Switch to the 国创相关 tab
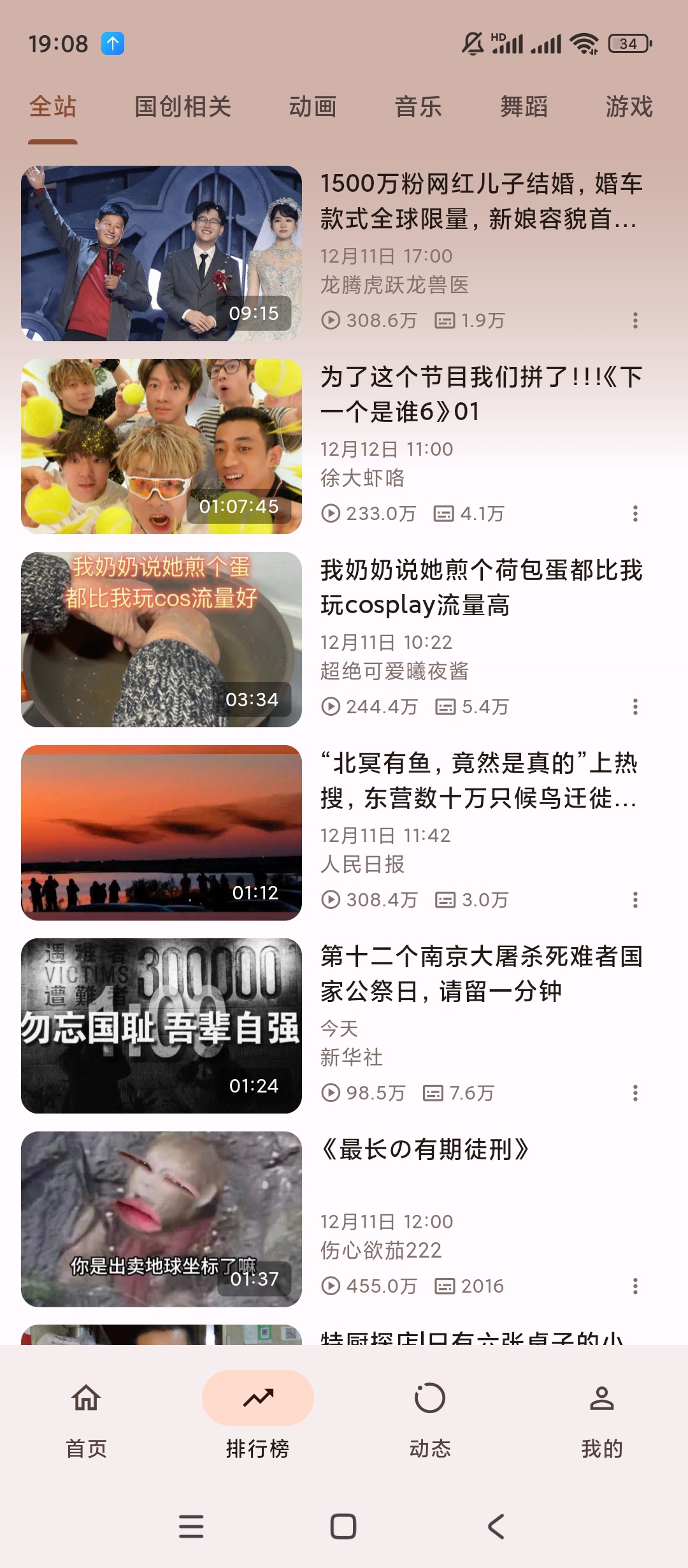Screen dimensions: 688x1568 tap(183, 106)
